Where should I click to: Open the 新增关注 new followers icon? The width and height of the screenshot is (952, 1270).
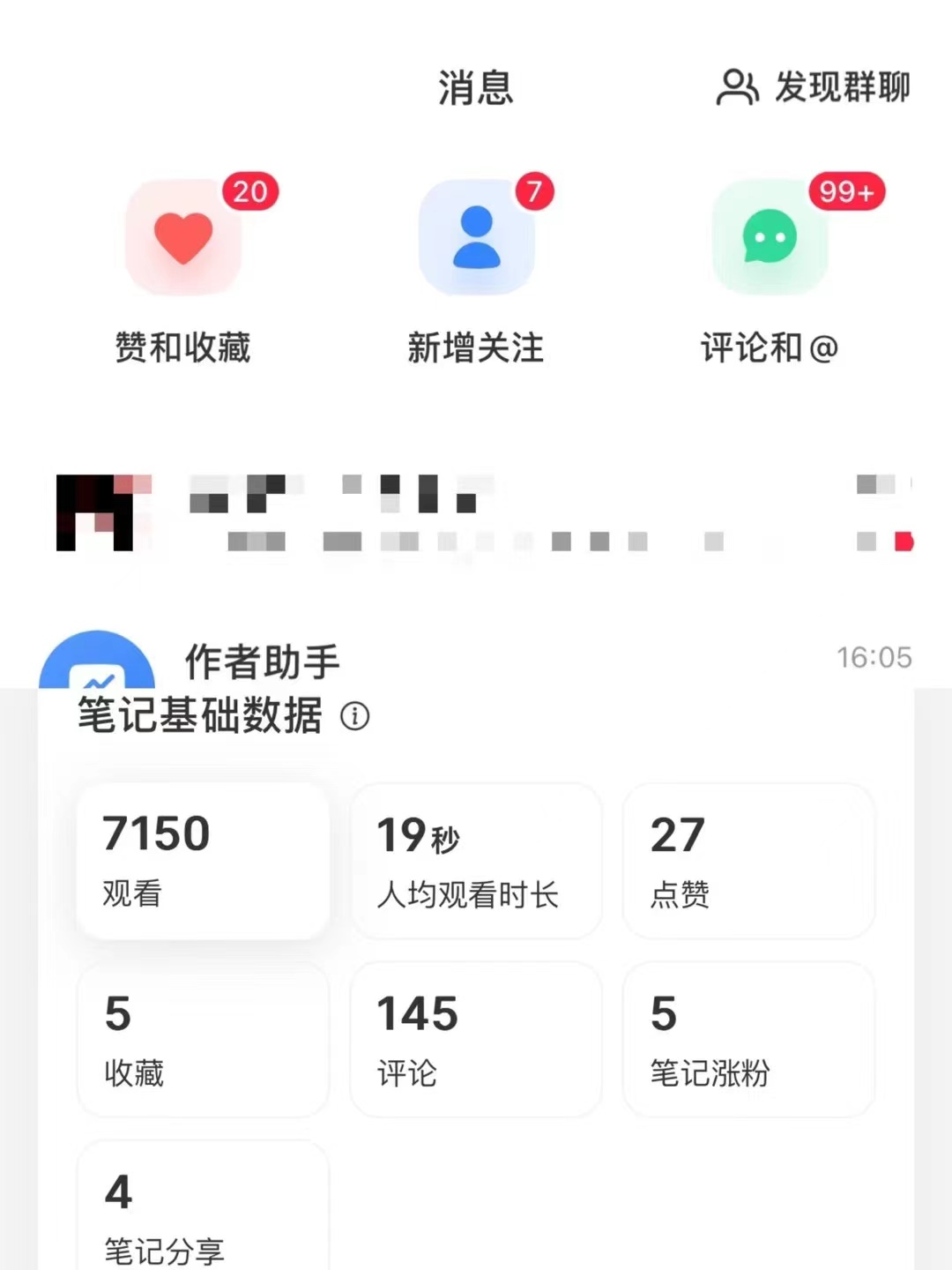pos(475,236)
